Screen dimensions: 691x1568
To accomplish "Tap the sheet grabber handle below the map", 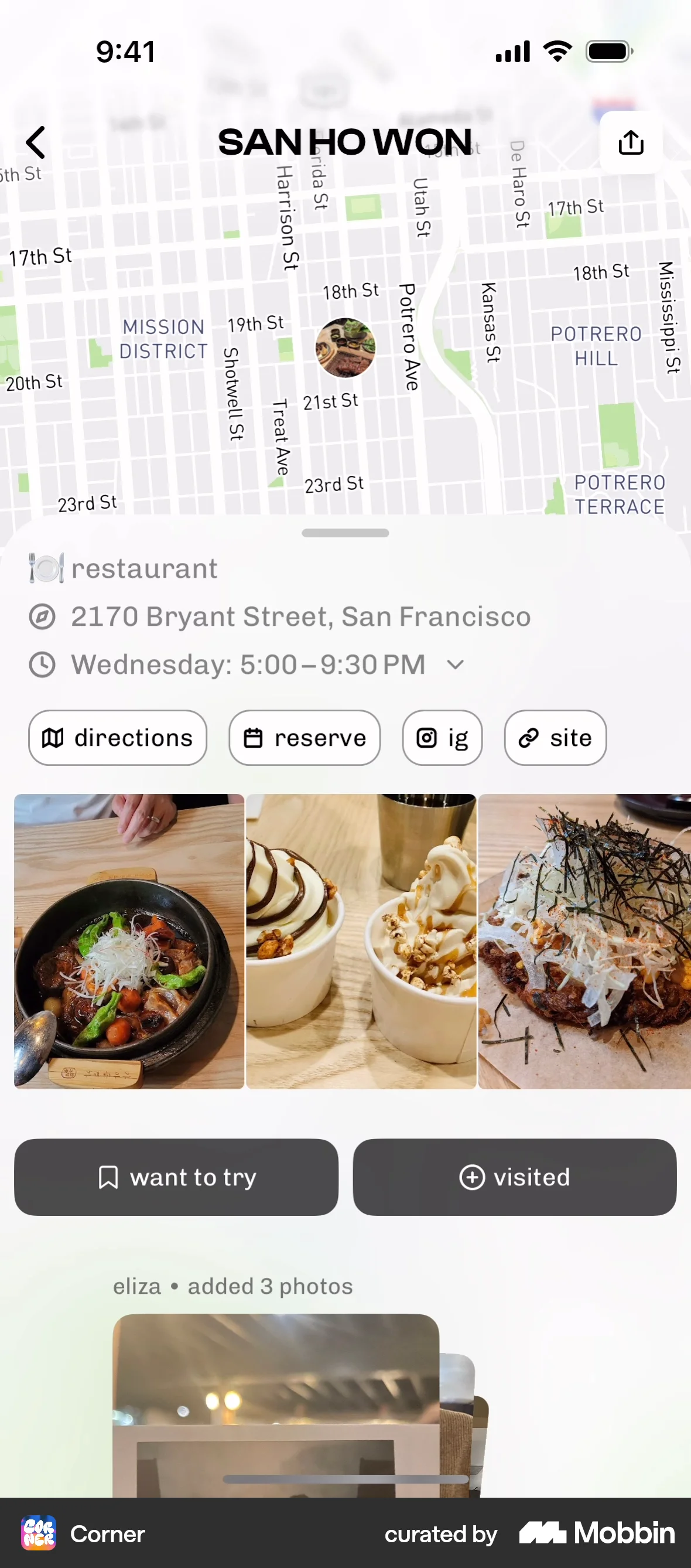I will point(345,533).
